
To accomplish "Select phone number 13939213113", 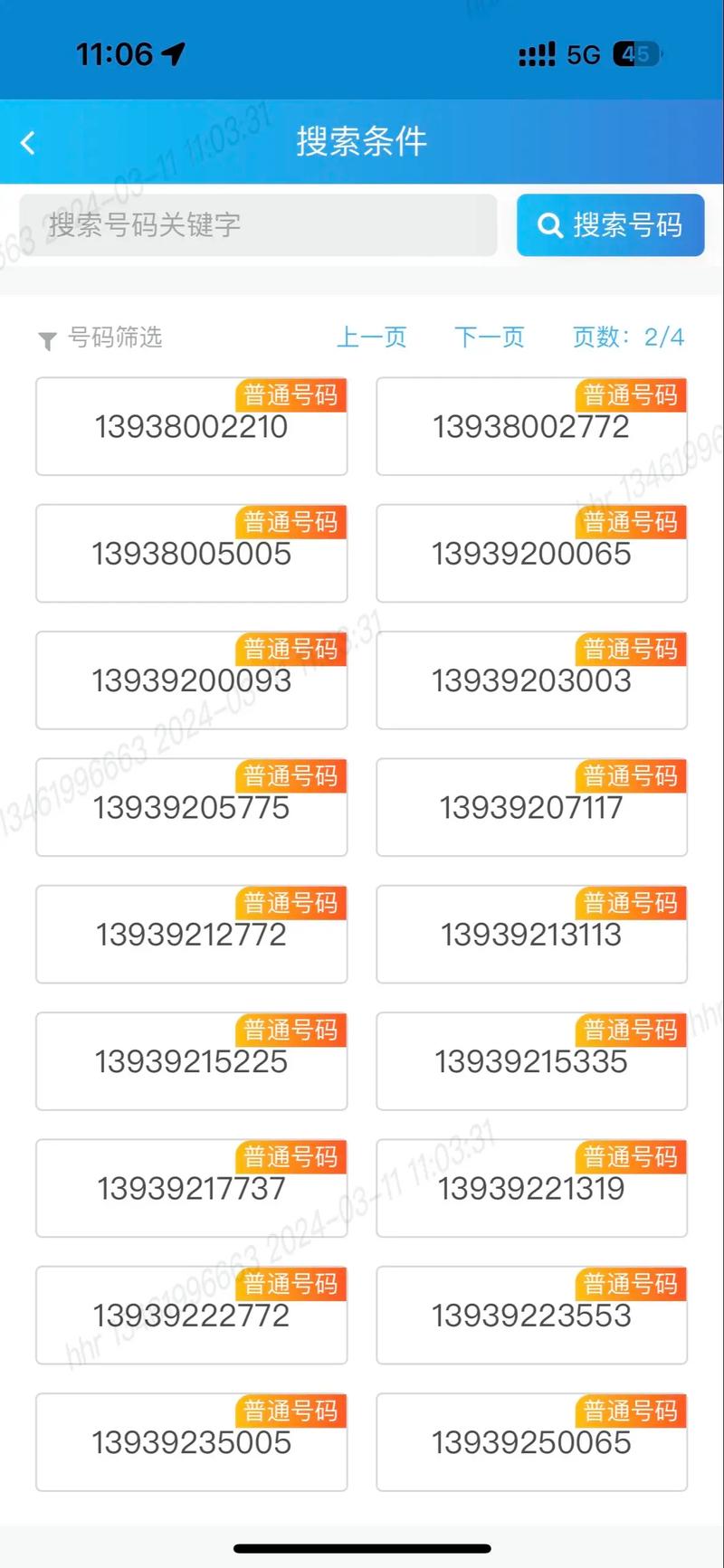I will coord(531,935).
